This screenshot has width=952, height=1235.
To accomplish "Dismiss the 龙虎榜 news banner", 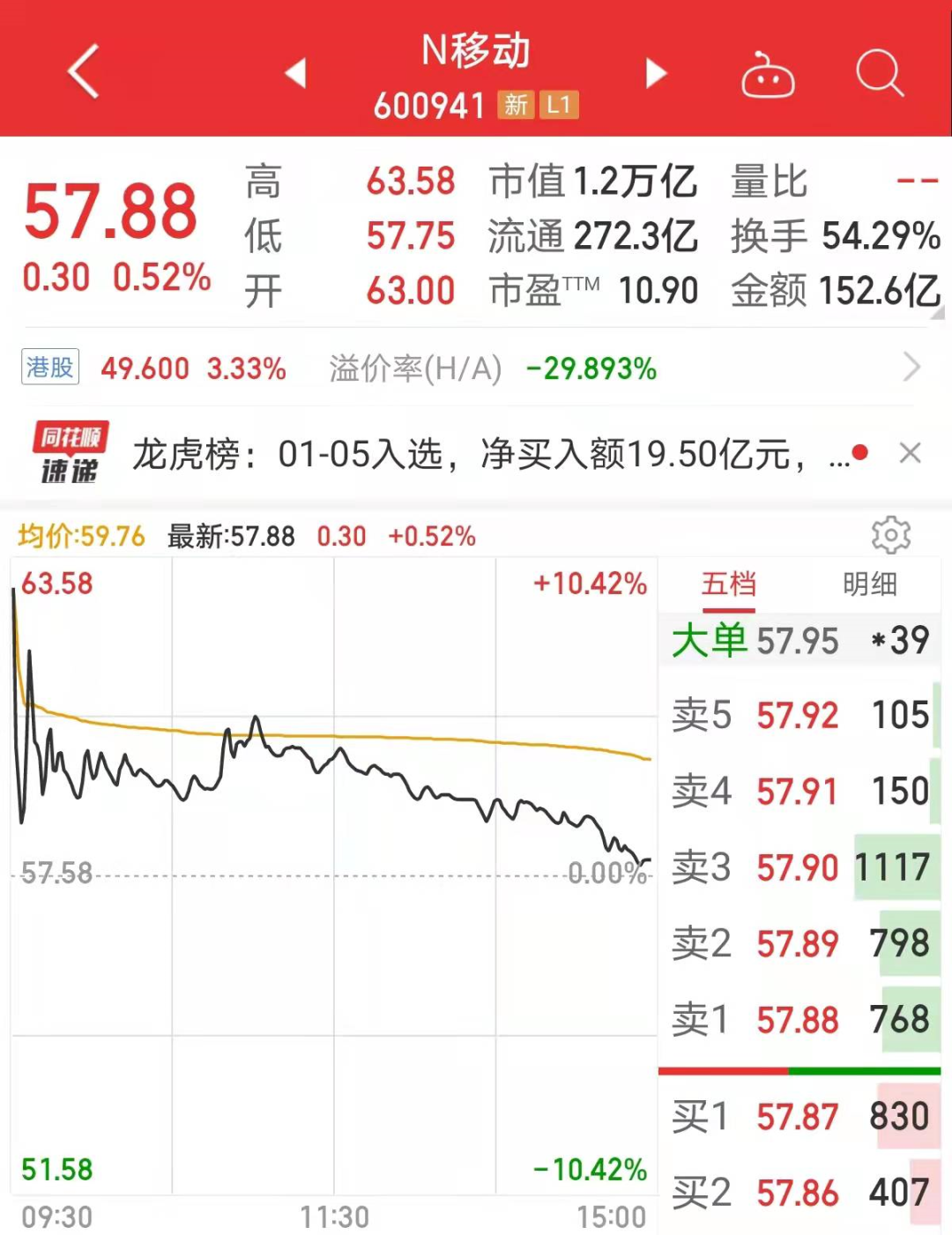I will coord(910,453).
